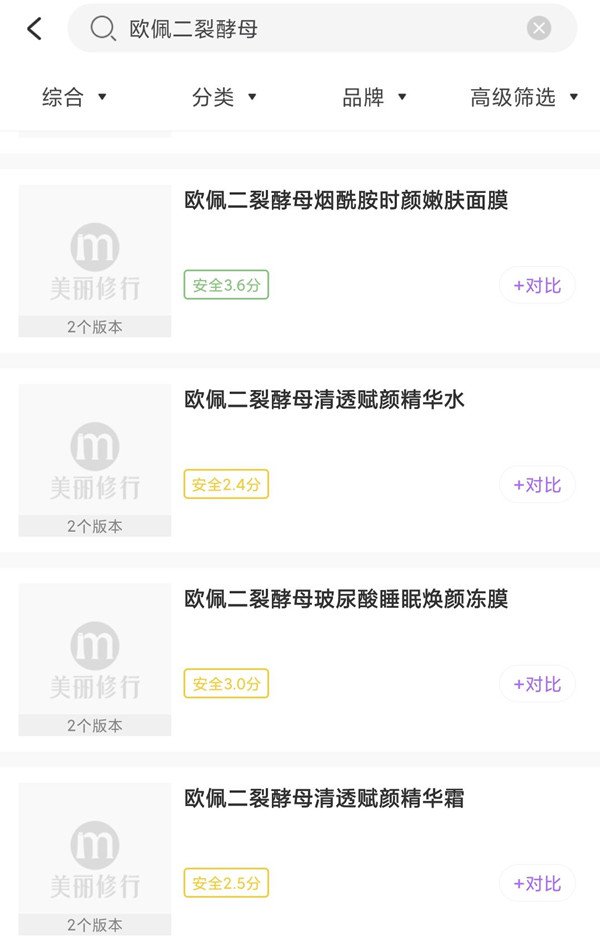Open the 品牌 filter dropdown

click(374, 97)
